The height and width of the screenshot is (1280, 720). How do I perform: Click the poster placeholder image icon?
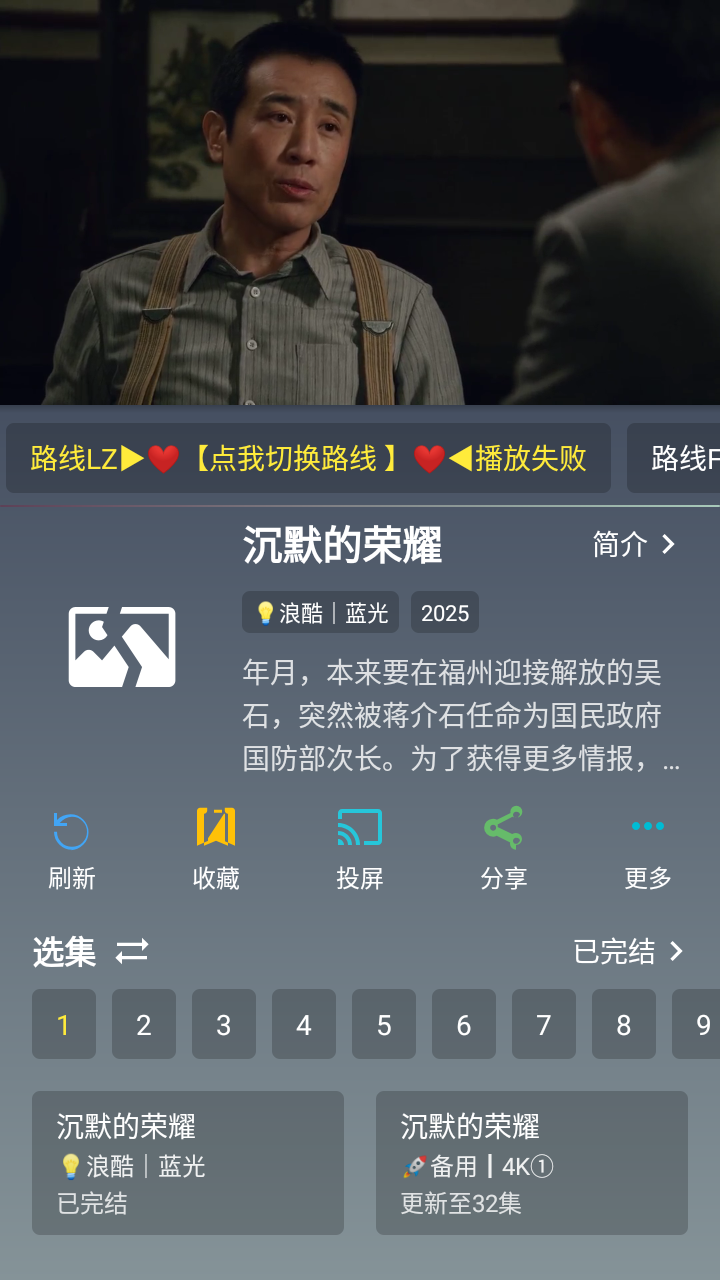click(121, 647)
